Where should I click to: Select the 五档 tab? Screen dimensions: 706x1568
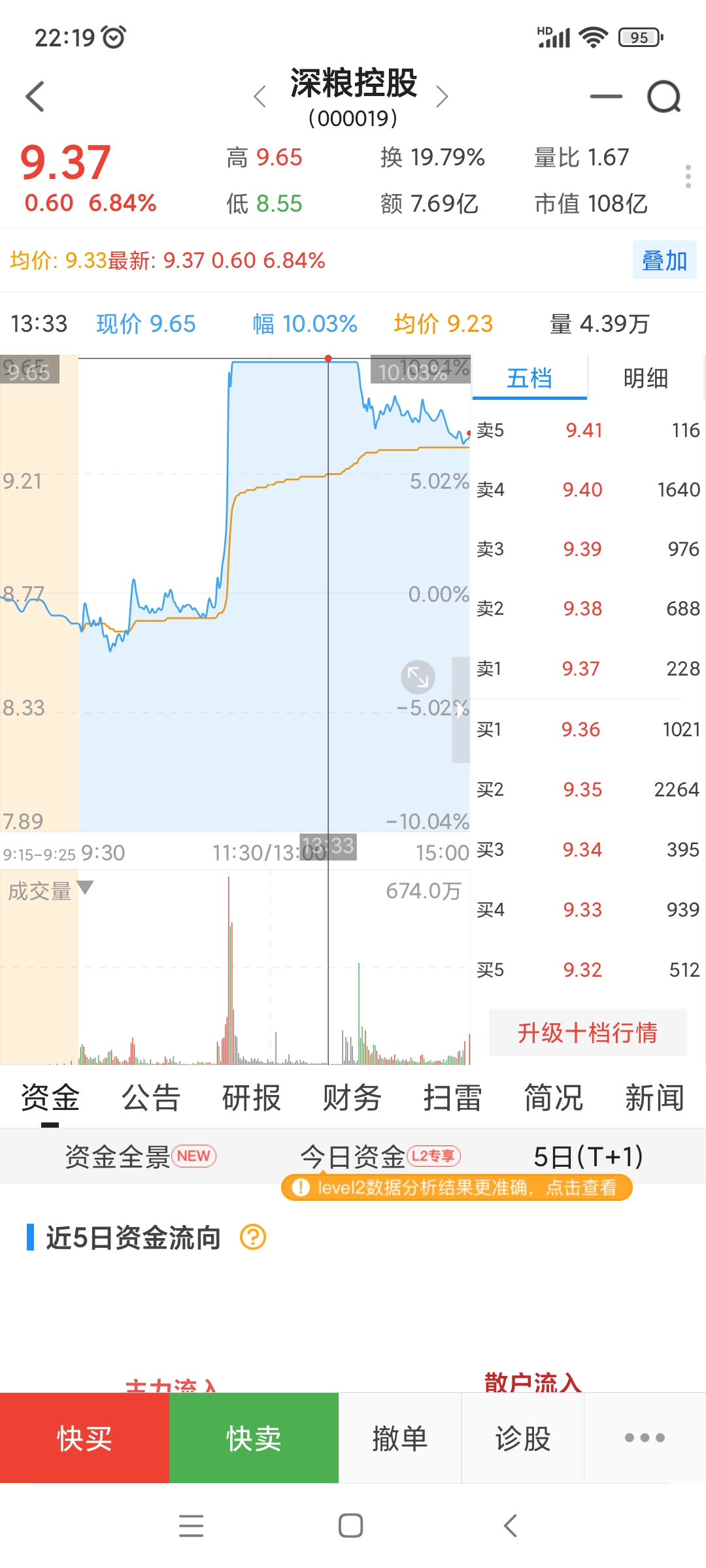(529, 378)
